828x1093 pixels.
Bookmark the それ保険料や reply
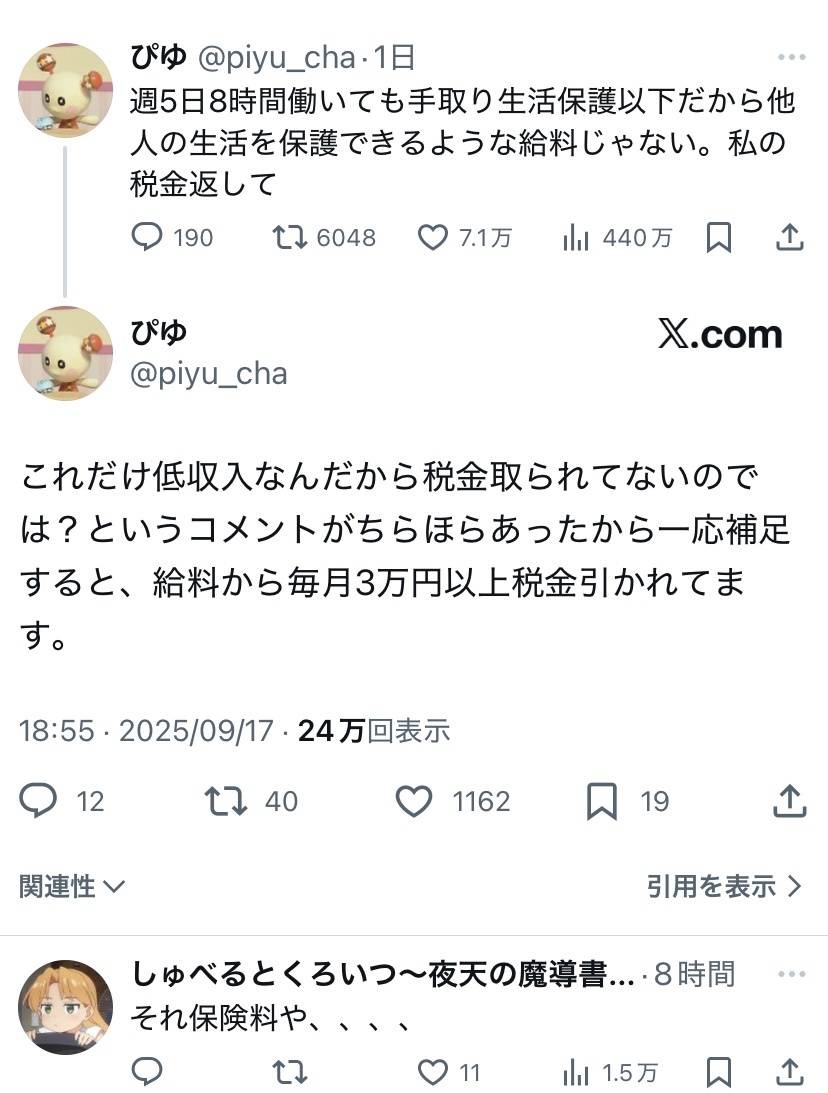tap(719, 1072)
